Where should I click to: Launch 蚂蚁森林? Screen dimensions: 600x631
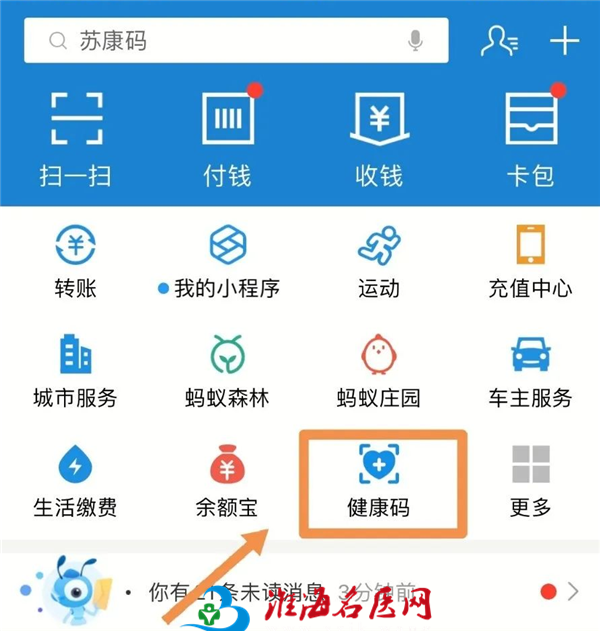(x=227, y=370)
